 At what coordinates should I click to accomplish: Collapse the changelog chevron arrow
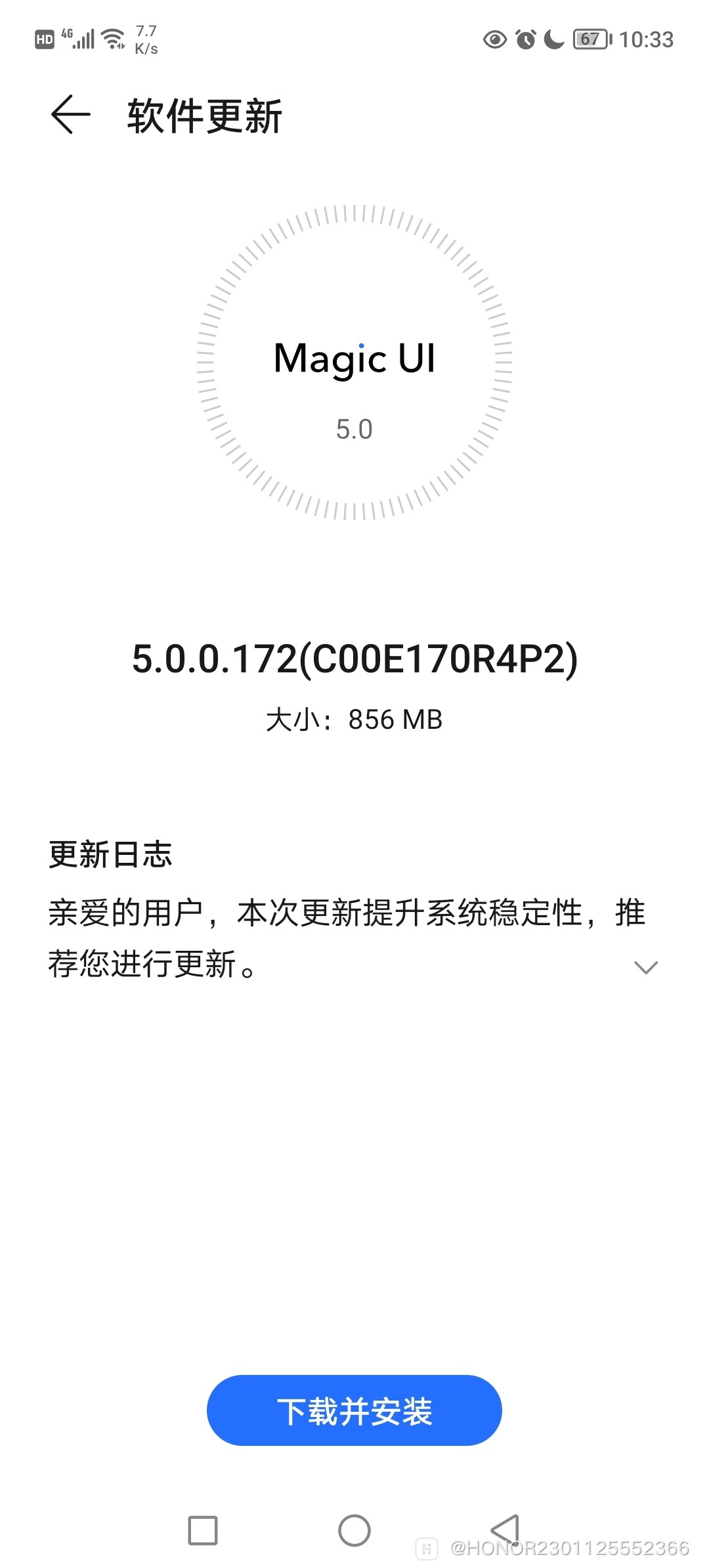(645, 965)
